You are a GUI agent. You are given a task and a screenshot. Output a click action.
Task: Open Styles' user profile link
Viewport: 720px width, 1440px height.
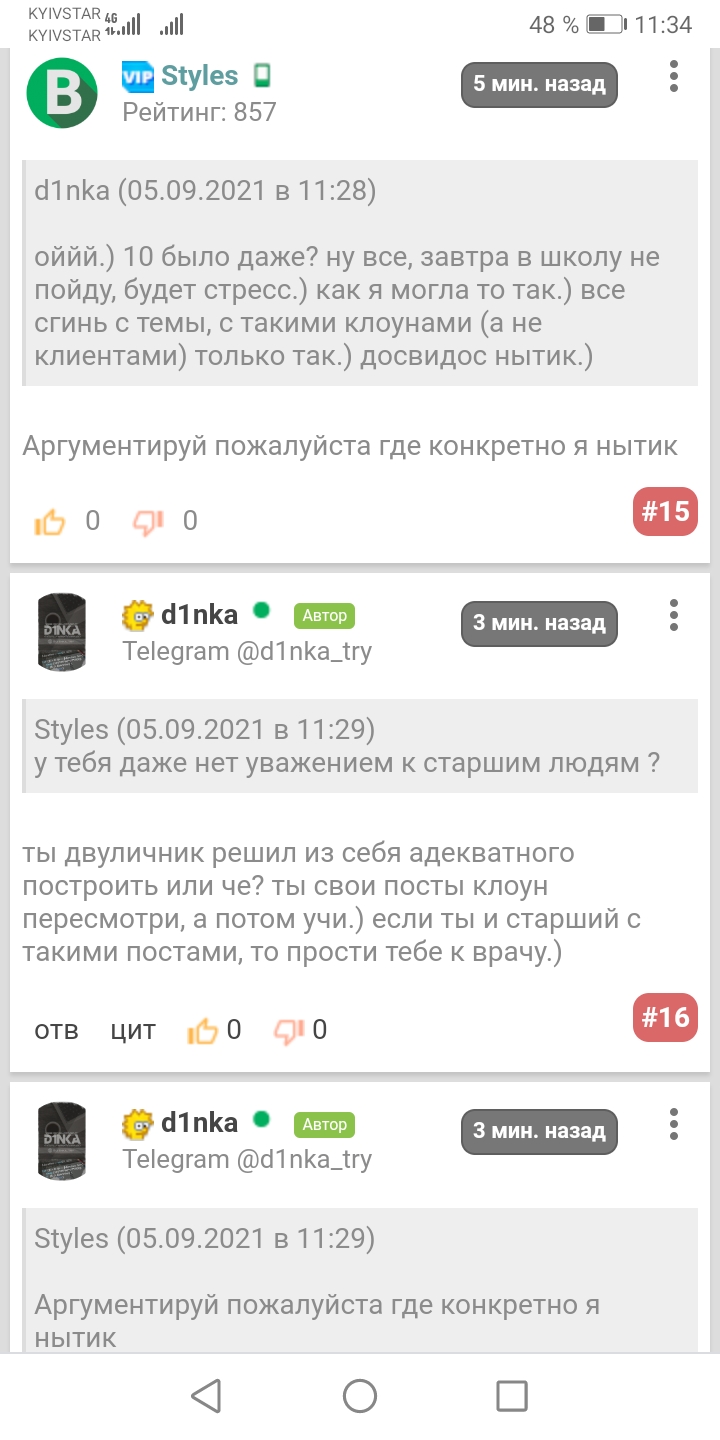(199, 76)
